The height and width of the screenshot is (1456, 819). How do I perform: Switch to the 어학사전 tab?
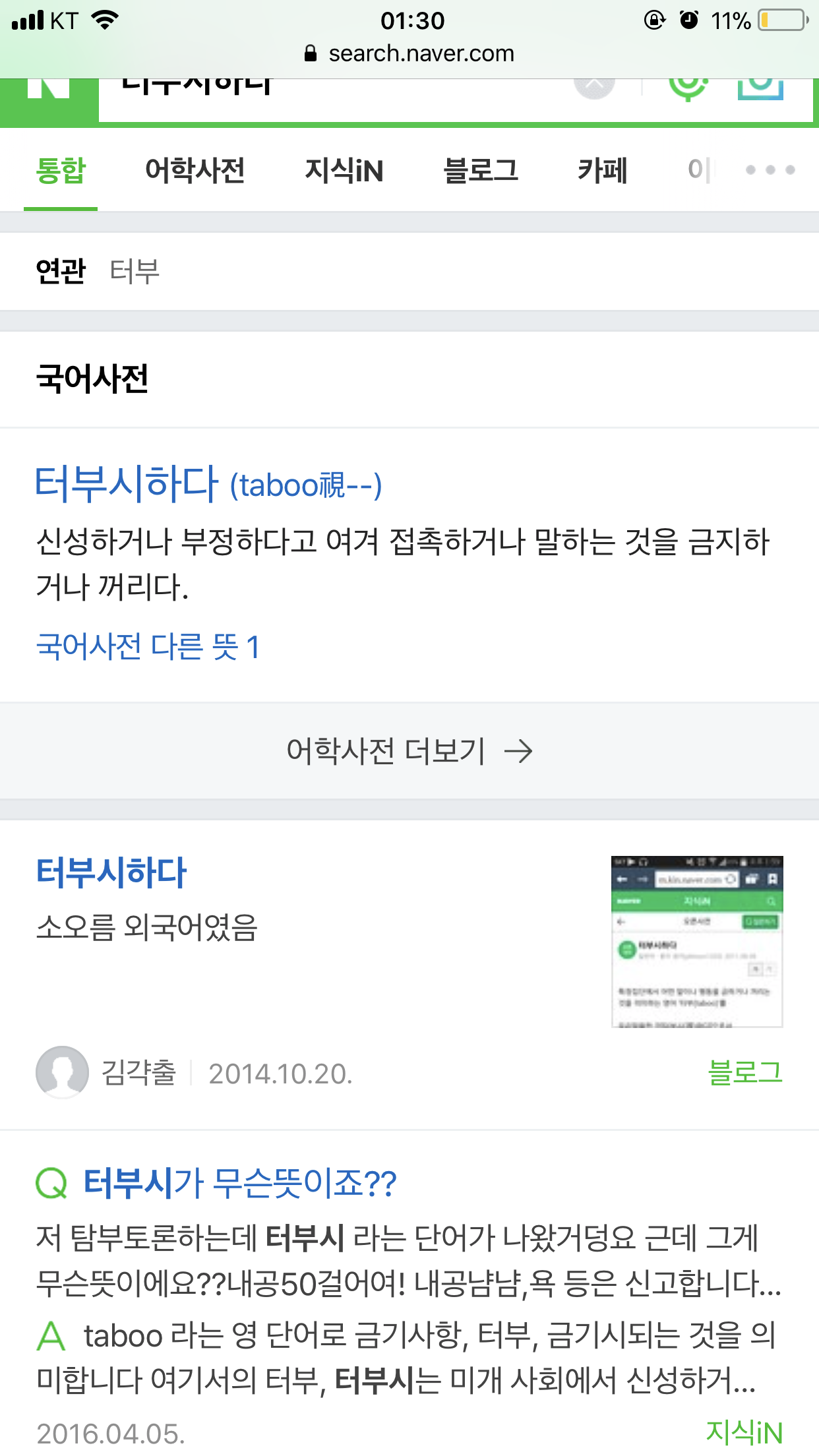(195, 170)
